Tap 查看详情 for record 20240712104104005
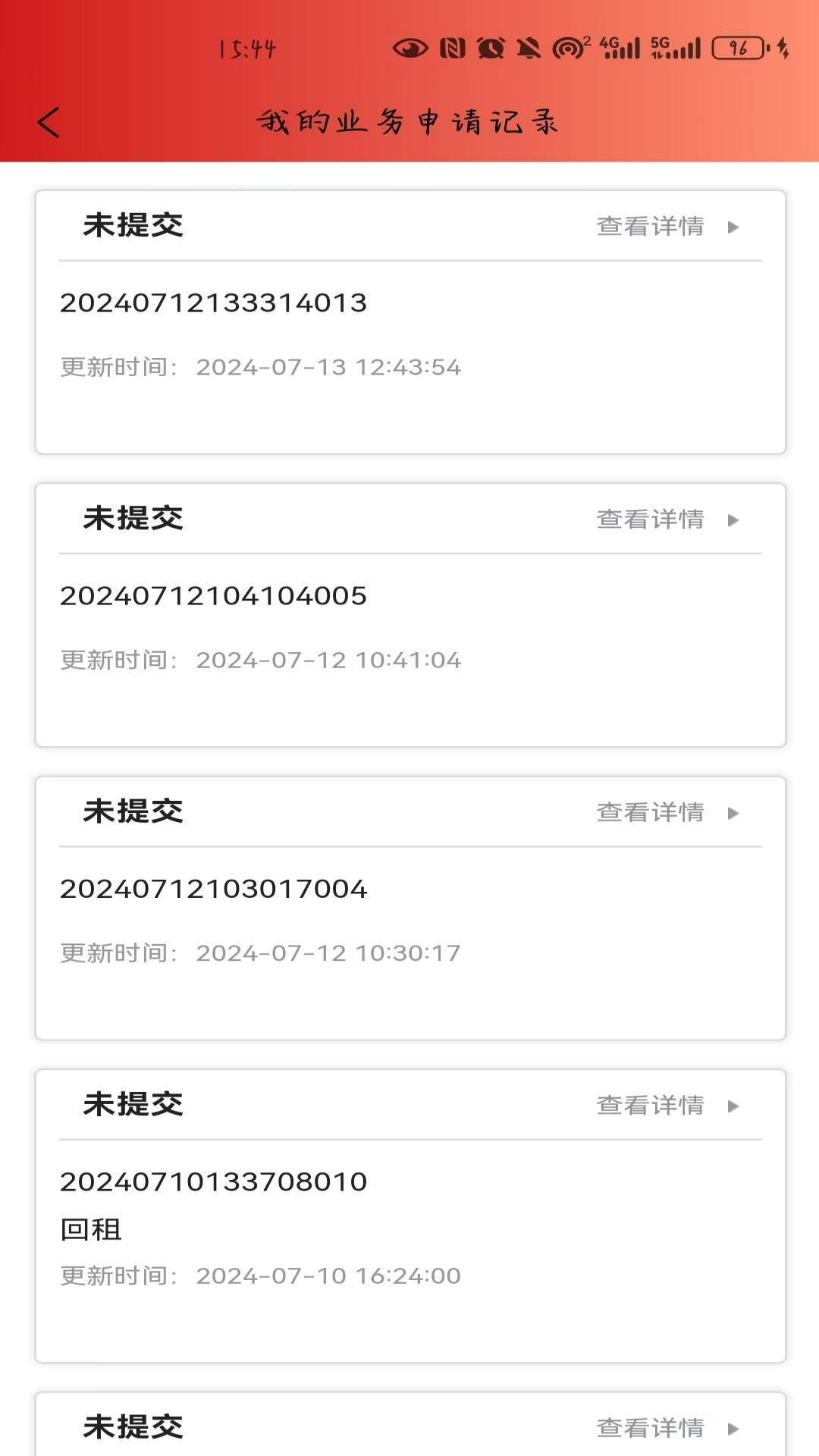Viewport: 819px width, 1456px height. [667, 519]
